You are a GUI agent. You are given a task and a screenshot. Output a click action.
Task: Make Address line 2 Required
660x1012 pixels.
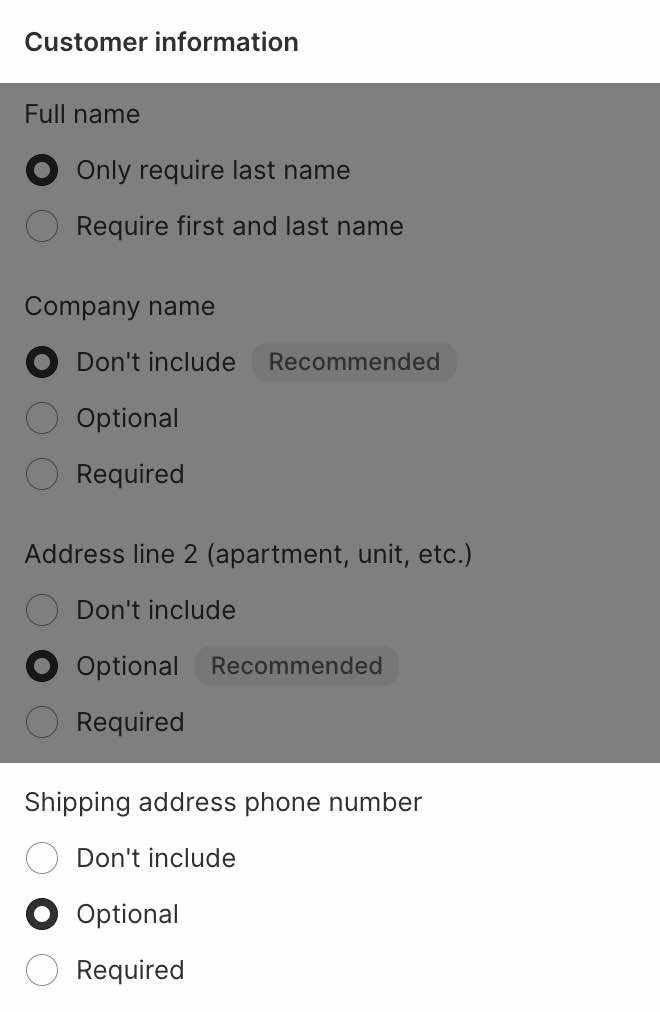tap(42, 722)
